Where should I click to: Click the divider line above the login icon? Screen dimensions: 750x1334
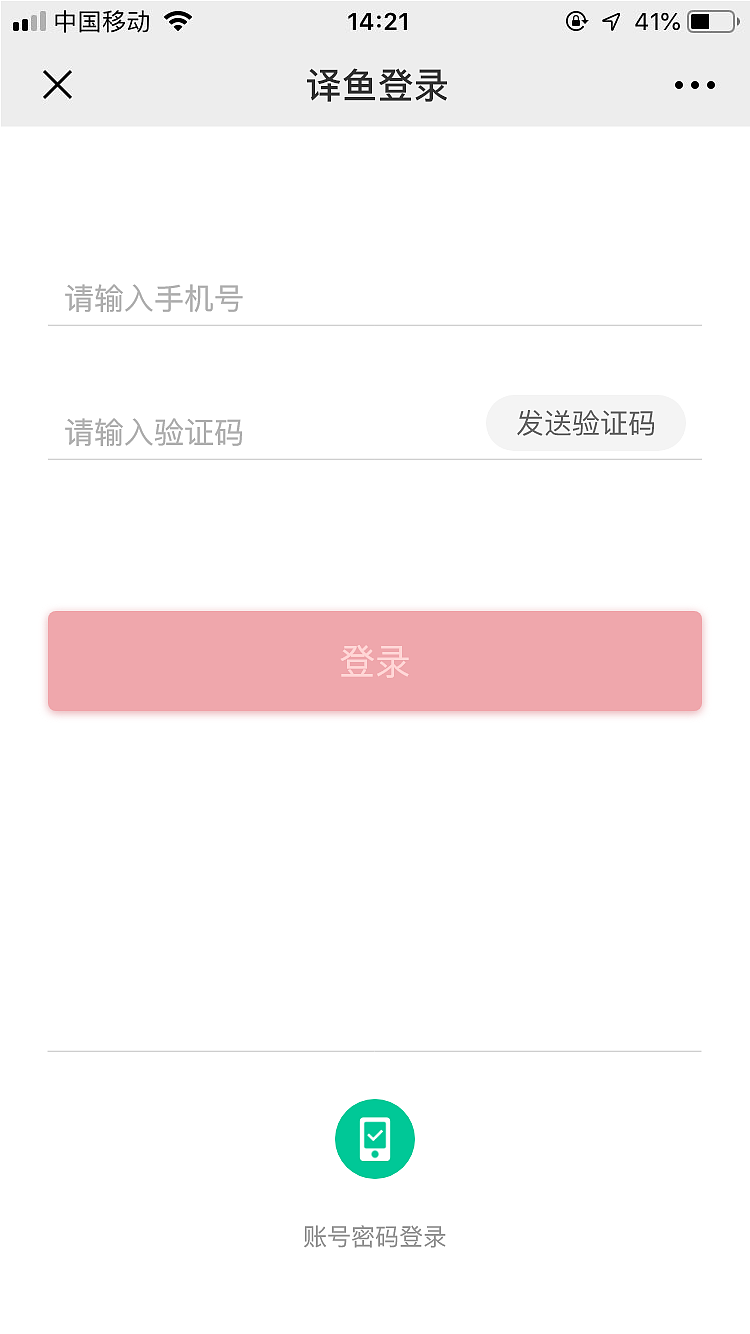pyautogui.click(x=375, y=1050)
